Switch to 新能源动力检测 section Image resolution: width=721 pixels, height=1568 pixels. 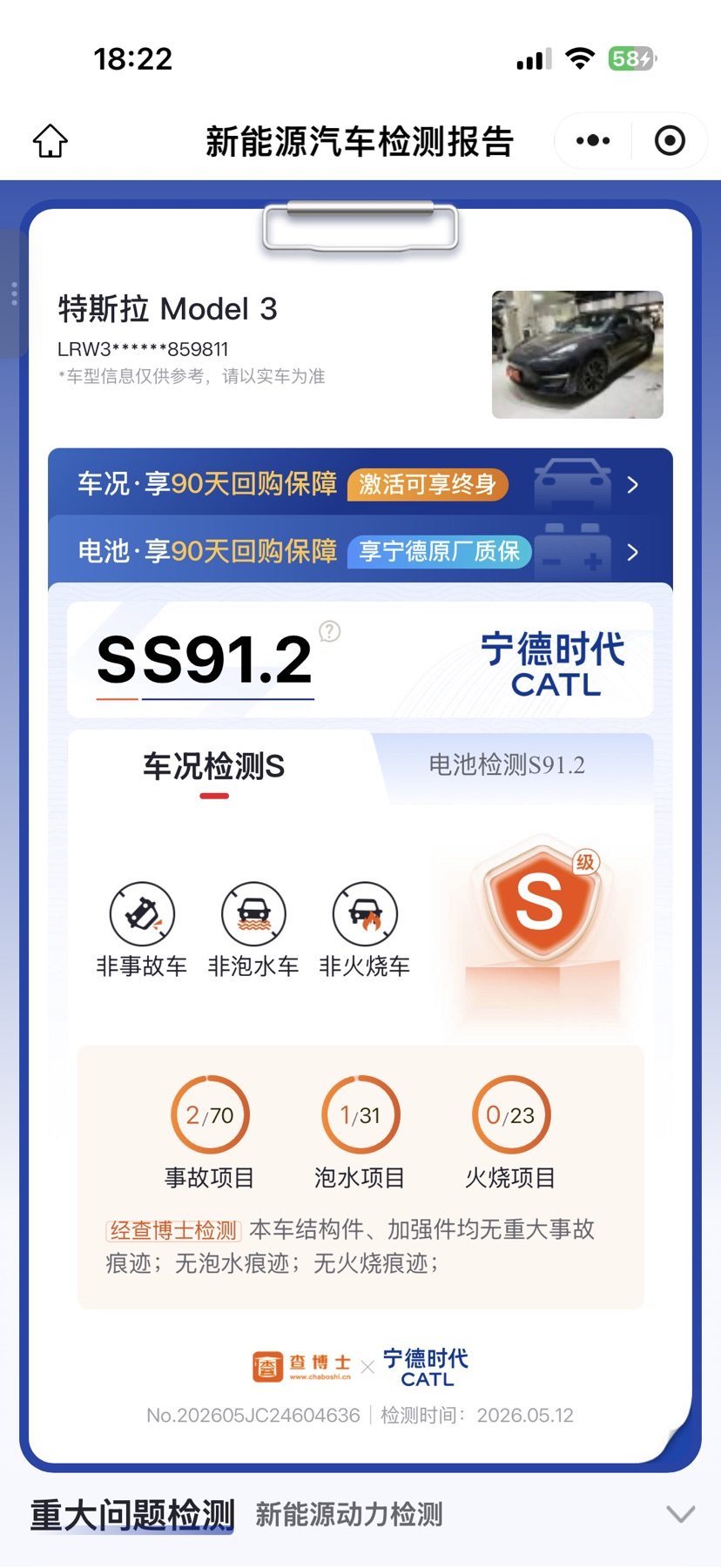[349, 1514]
